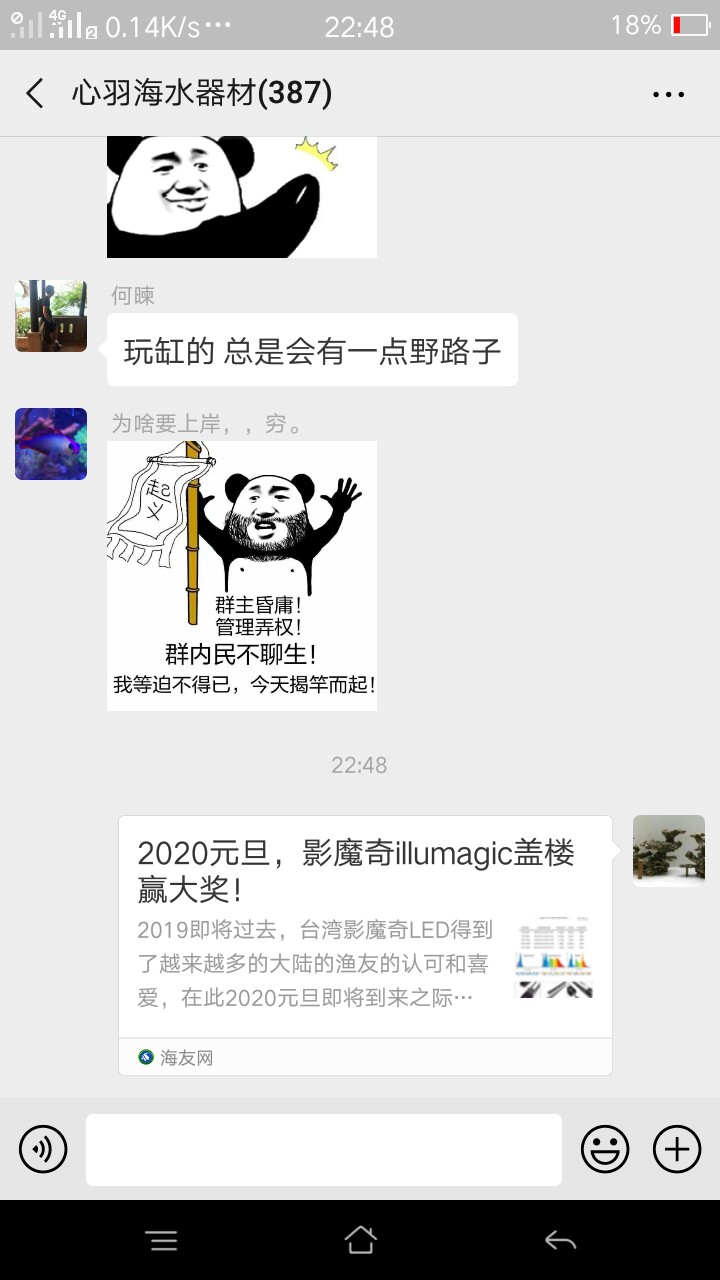Image resolution: width=720 pixels, height=1280 pixels.
Task: Open the sender's coral avatar
Action: [669, 851]
